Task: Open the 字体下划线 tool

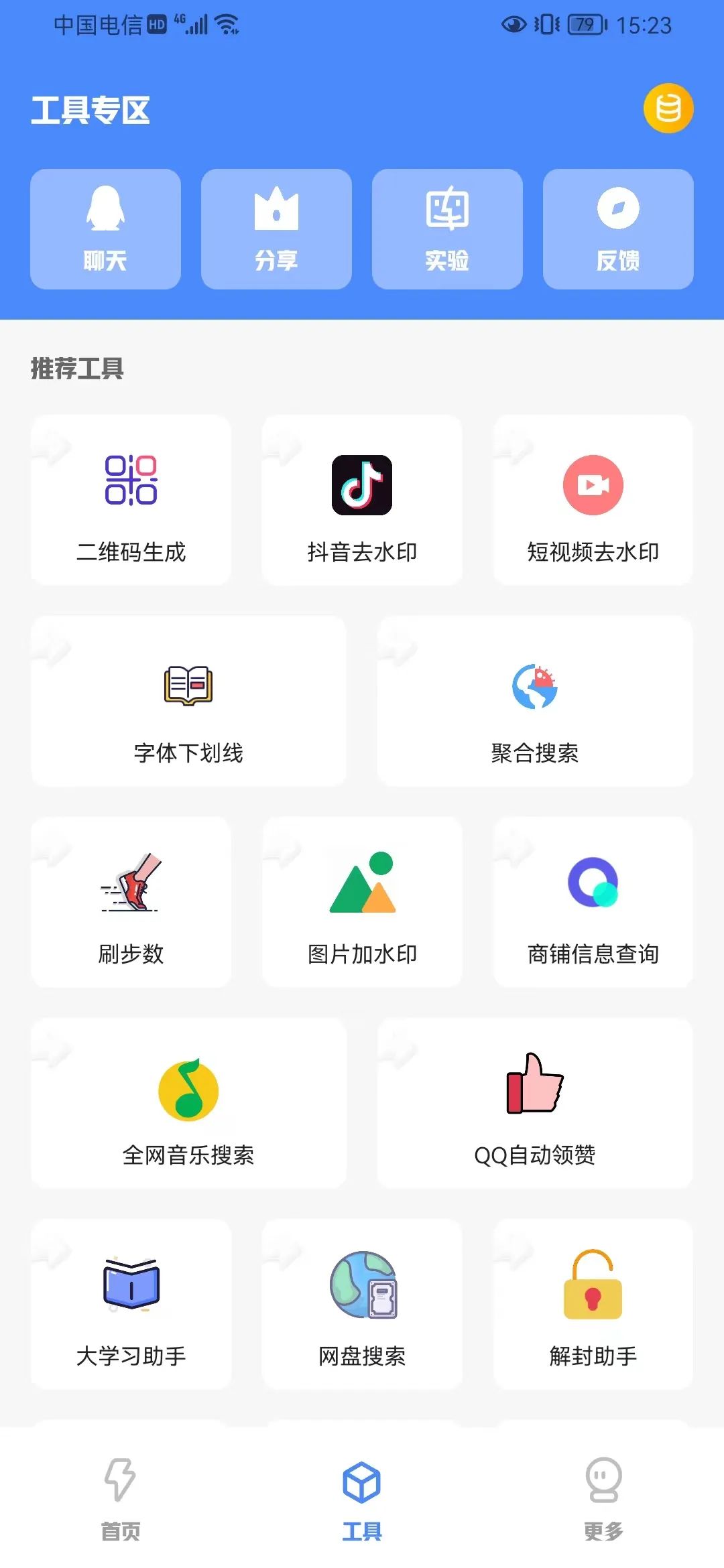Action: pyautogui.click(x=188, y=702)
